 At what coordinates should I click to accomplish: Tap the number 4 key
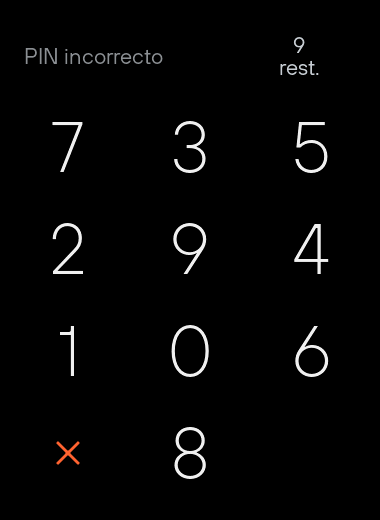pyautogui.click(x=311, y=249)
